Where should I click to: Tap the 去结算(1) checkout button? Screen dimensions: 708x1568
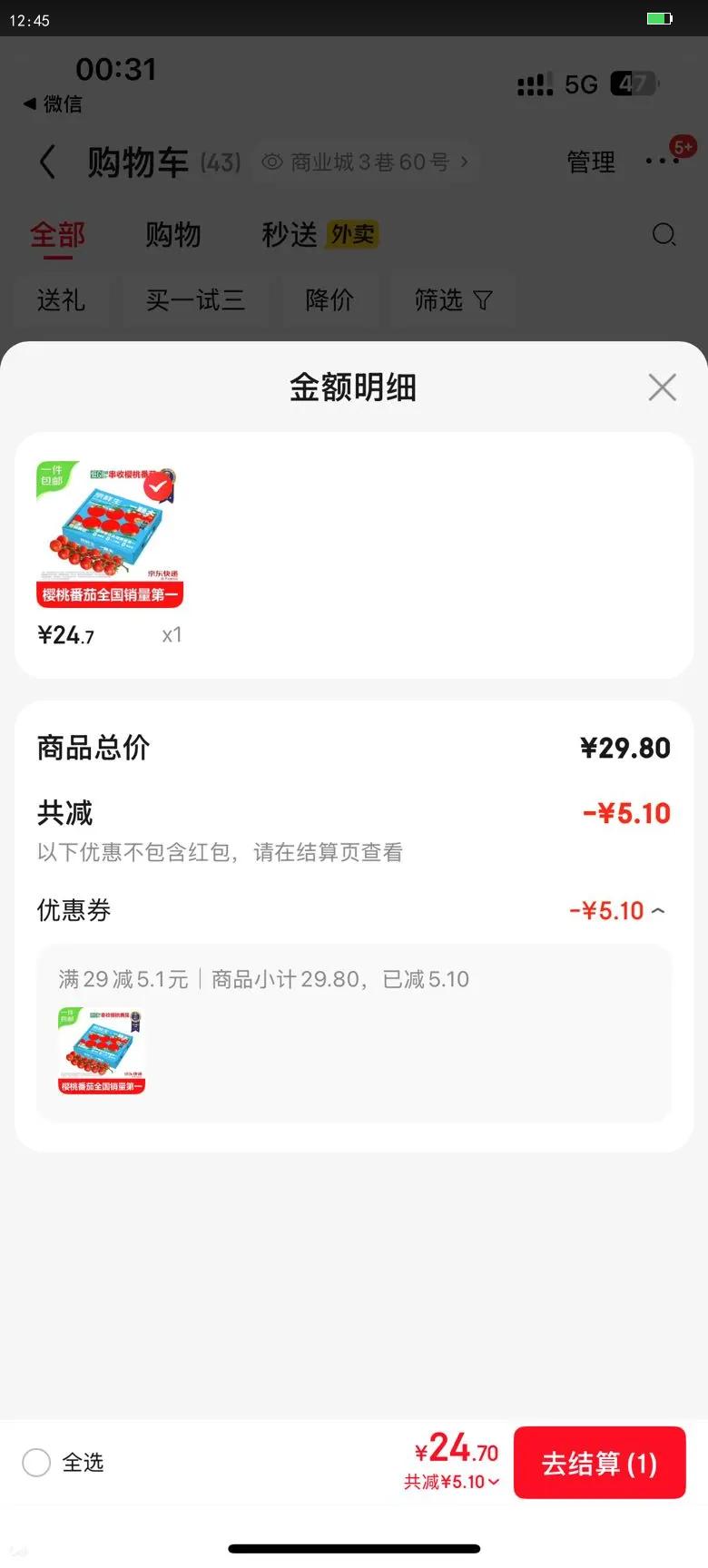600,1463
